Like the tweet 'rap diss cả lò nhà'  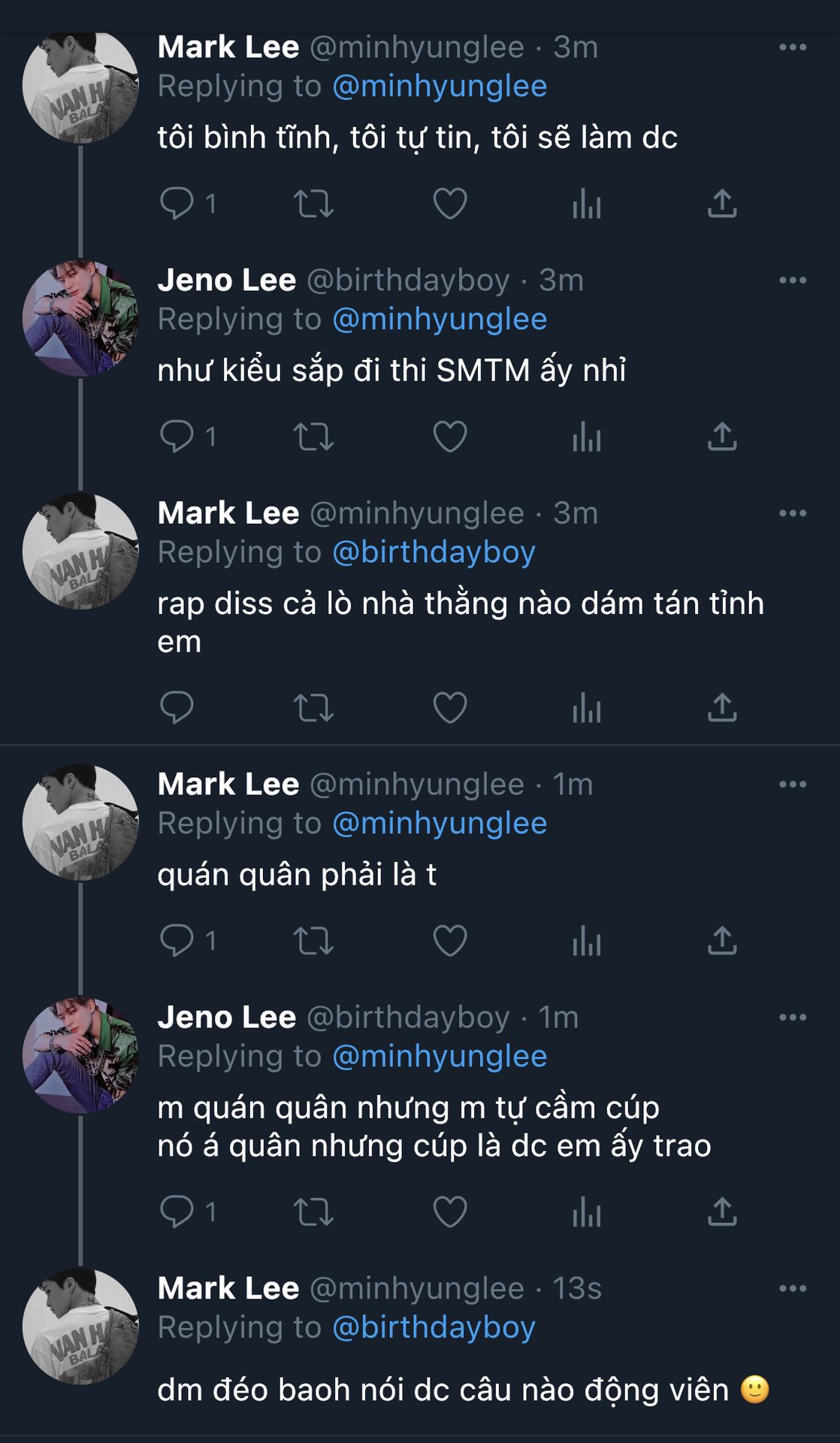coord(450,708)
